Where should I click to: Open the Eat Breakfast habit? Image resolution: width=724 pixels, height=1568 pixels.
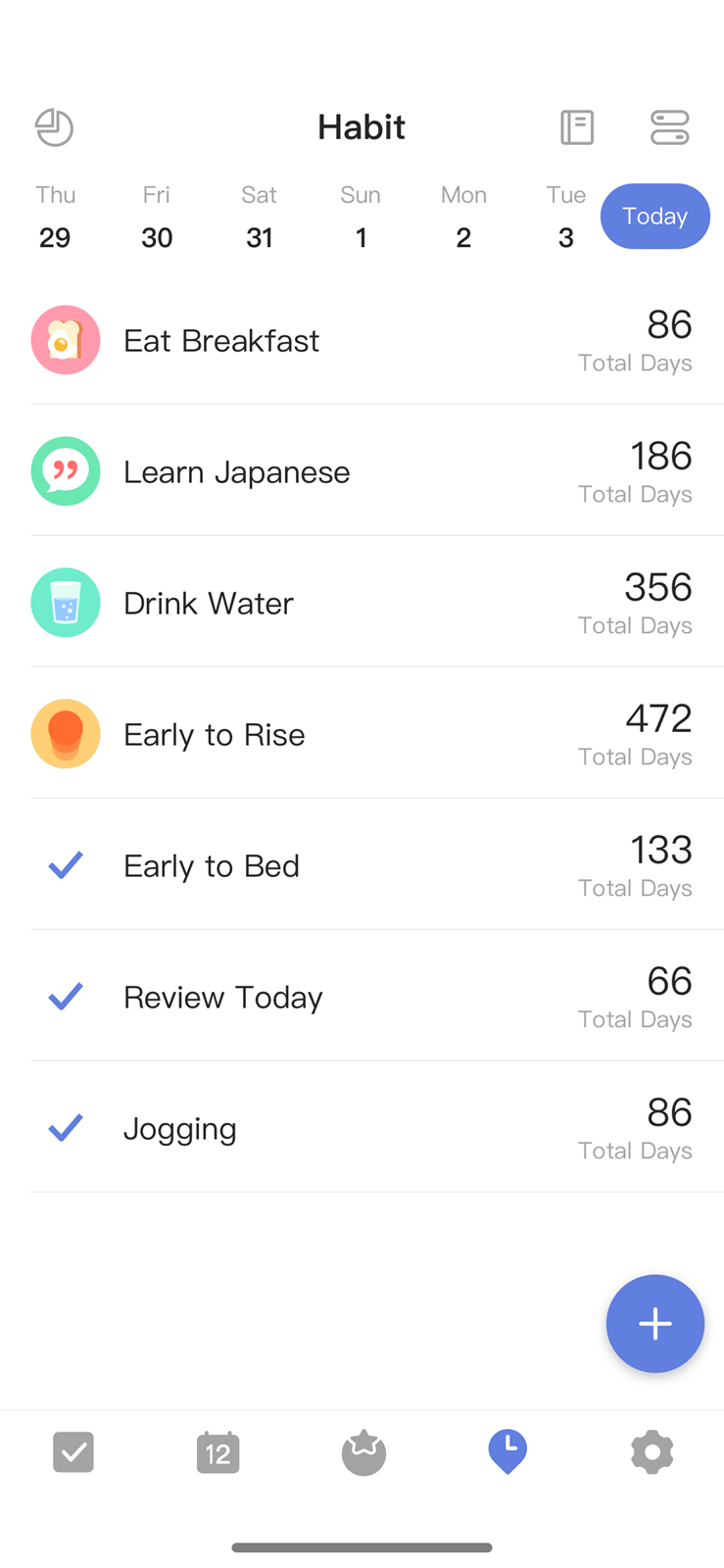coord(377,340)
